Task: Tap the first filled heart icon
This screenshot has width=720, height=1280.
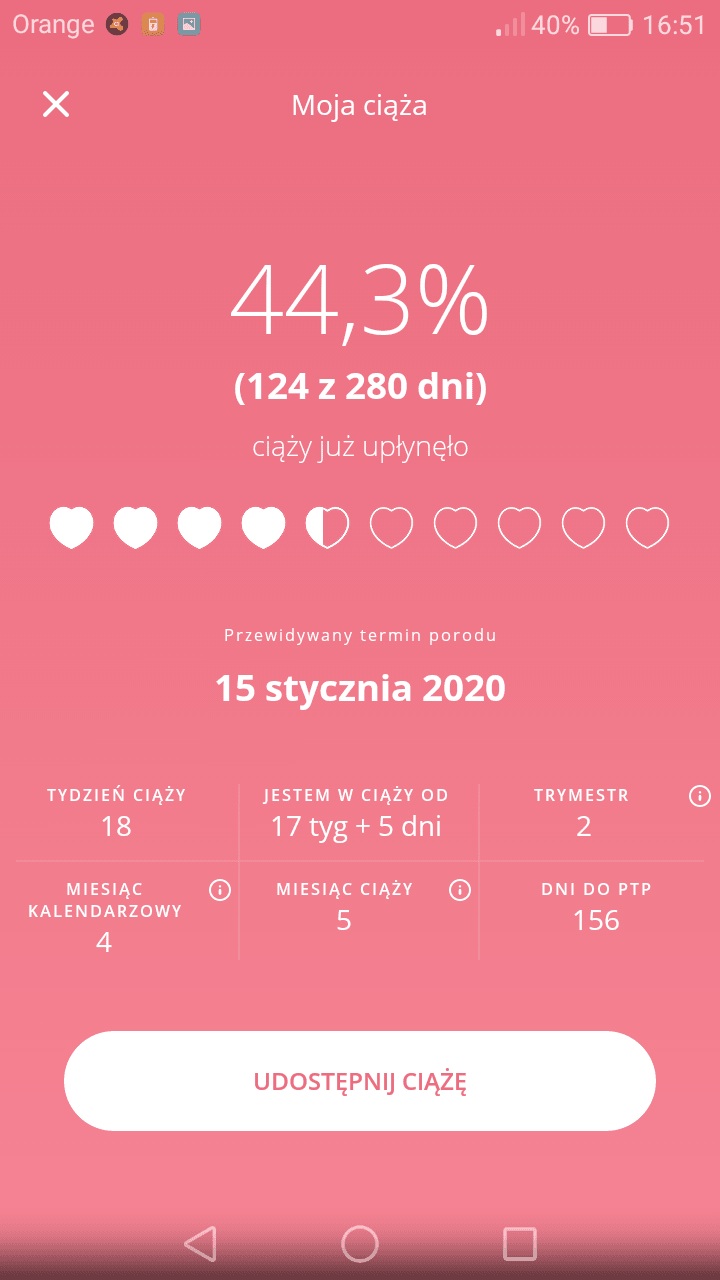Action: [x=71, y=526]
